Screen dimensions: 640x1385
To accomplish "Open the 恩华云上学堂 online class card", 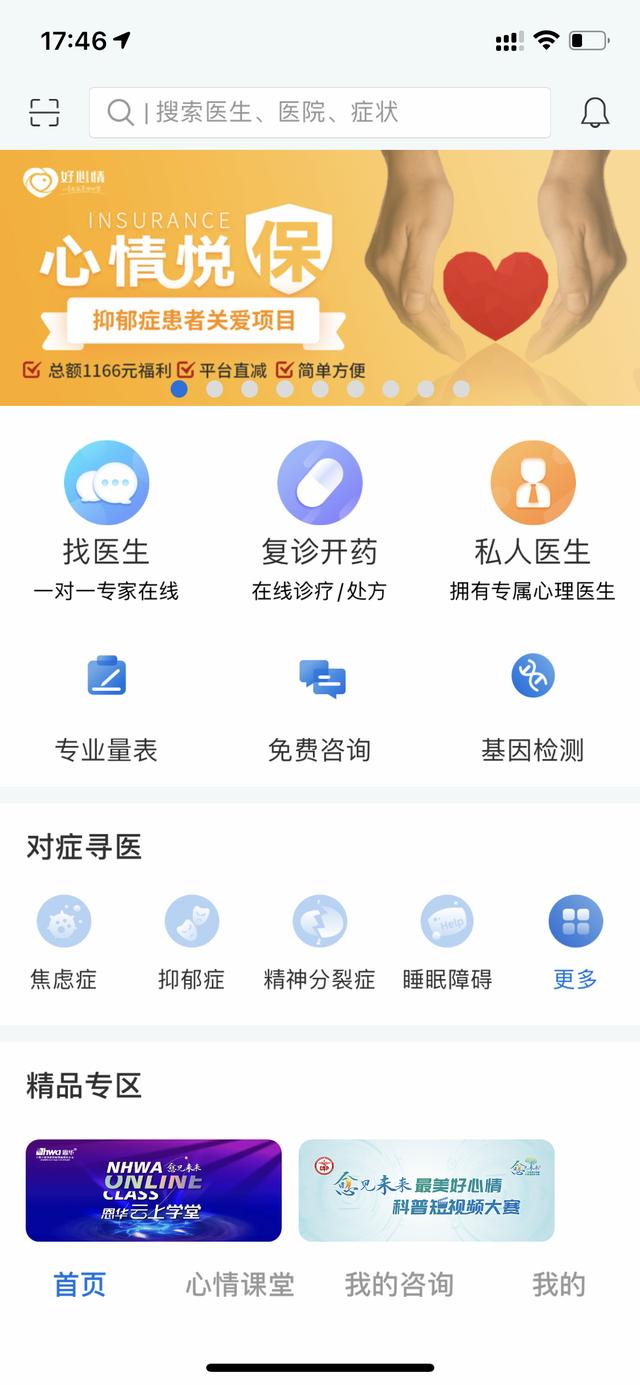I will [153, 1190].
